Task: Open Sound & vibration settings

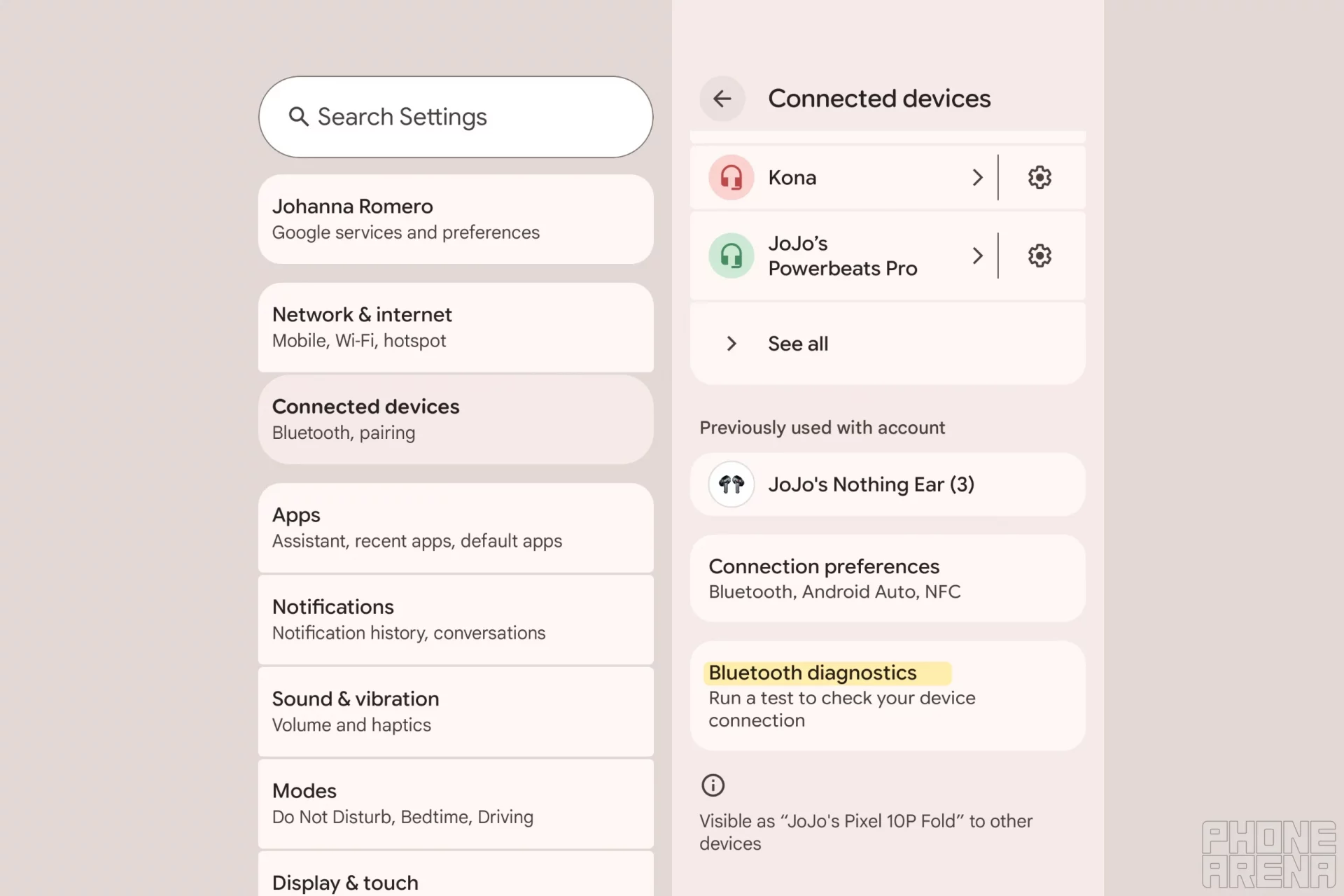Action: [456, 711]
